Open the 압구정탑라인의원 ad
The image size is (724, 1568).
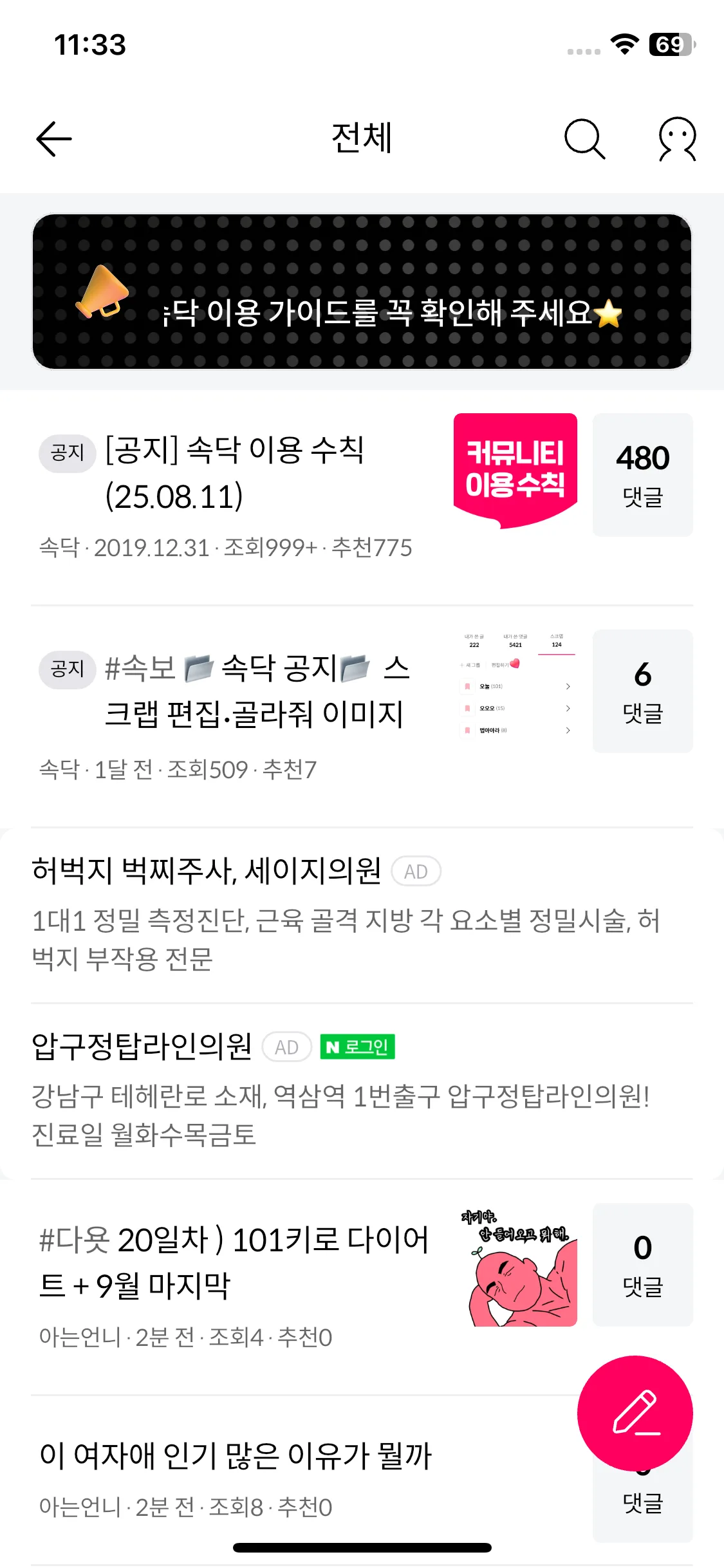341,1089
